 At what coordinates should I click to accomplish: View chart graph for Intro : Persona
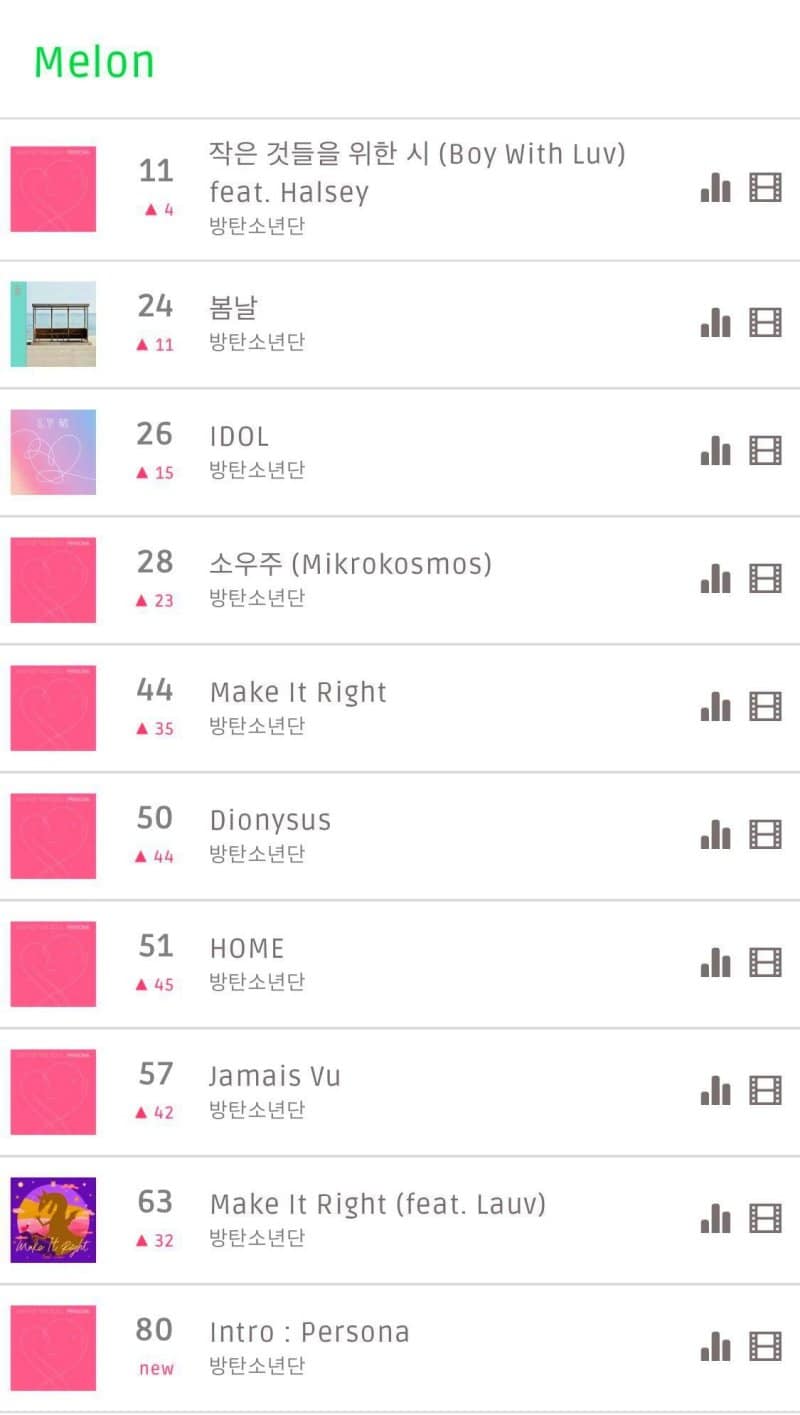[x=715, y=1346]
